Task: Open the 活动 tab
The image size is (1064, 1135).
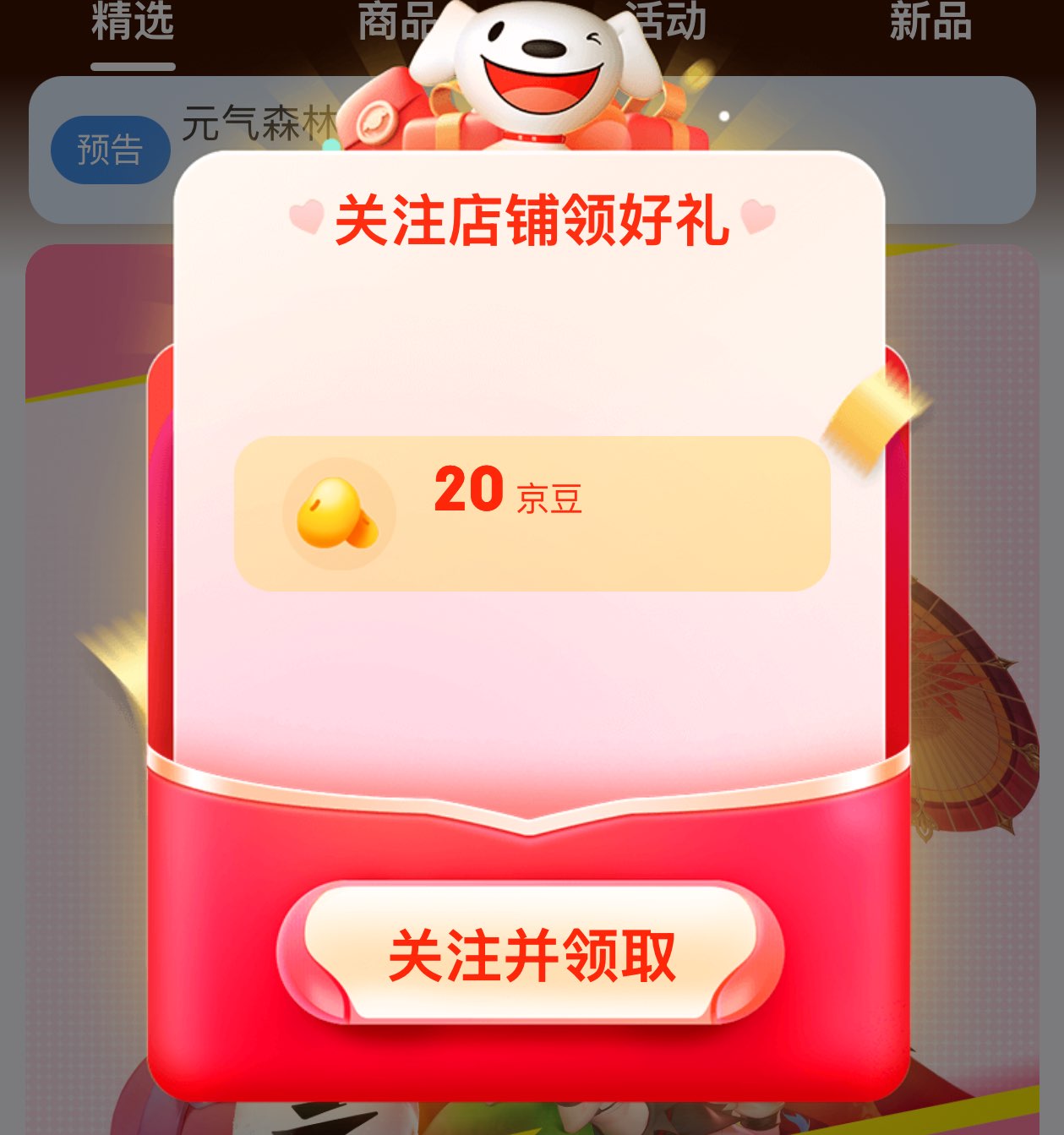Action: 666,22
